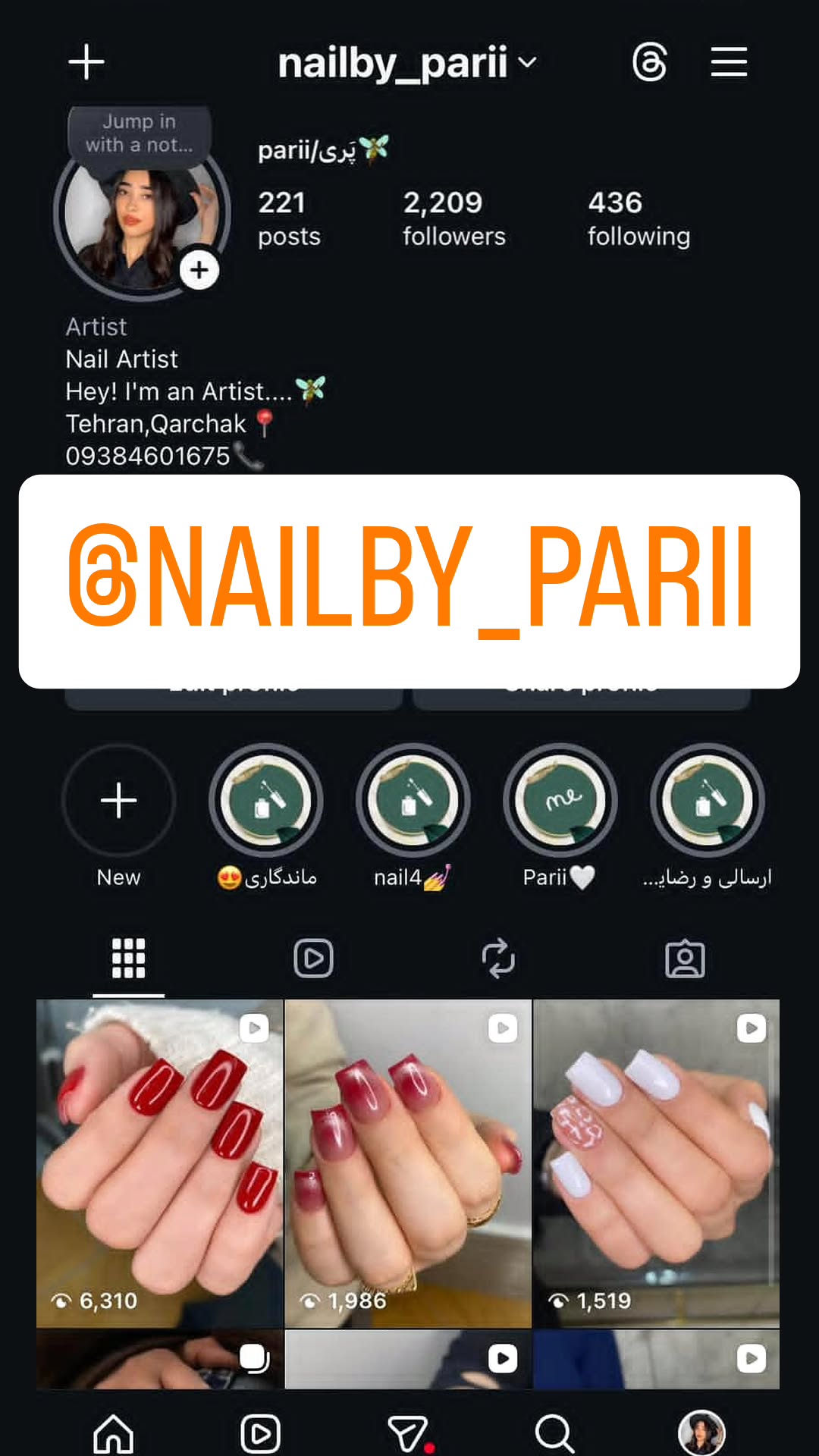This screenshot has height=1456, width=819.
Task: Open Threads from the top bar
Action: click(x=650, y=62)
